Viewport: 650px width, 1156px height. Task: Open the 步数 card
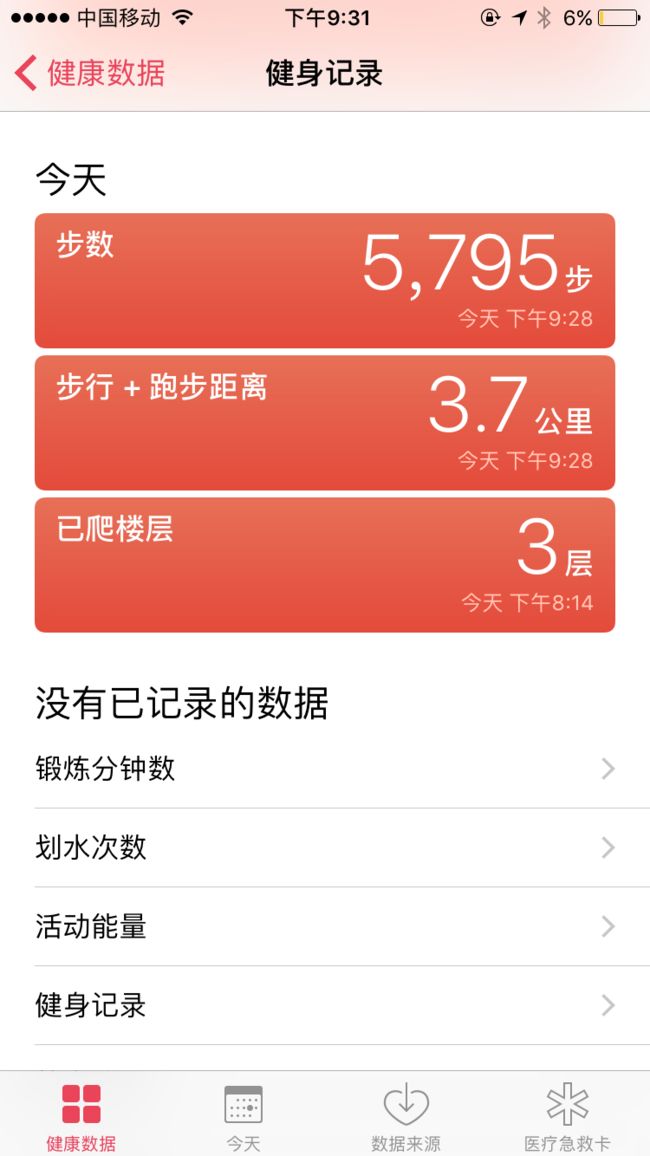point(324,280)
